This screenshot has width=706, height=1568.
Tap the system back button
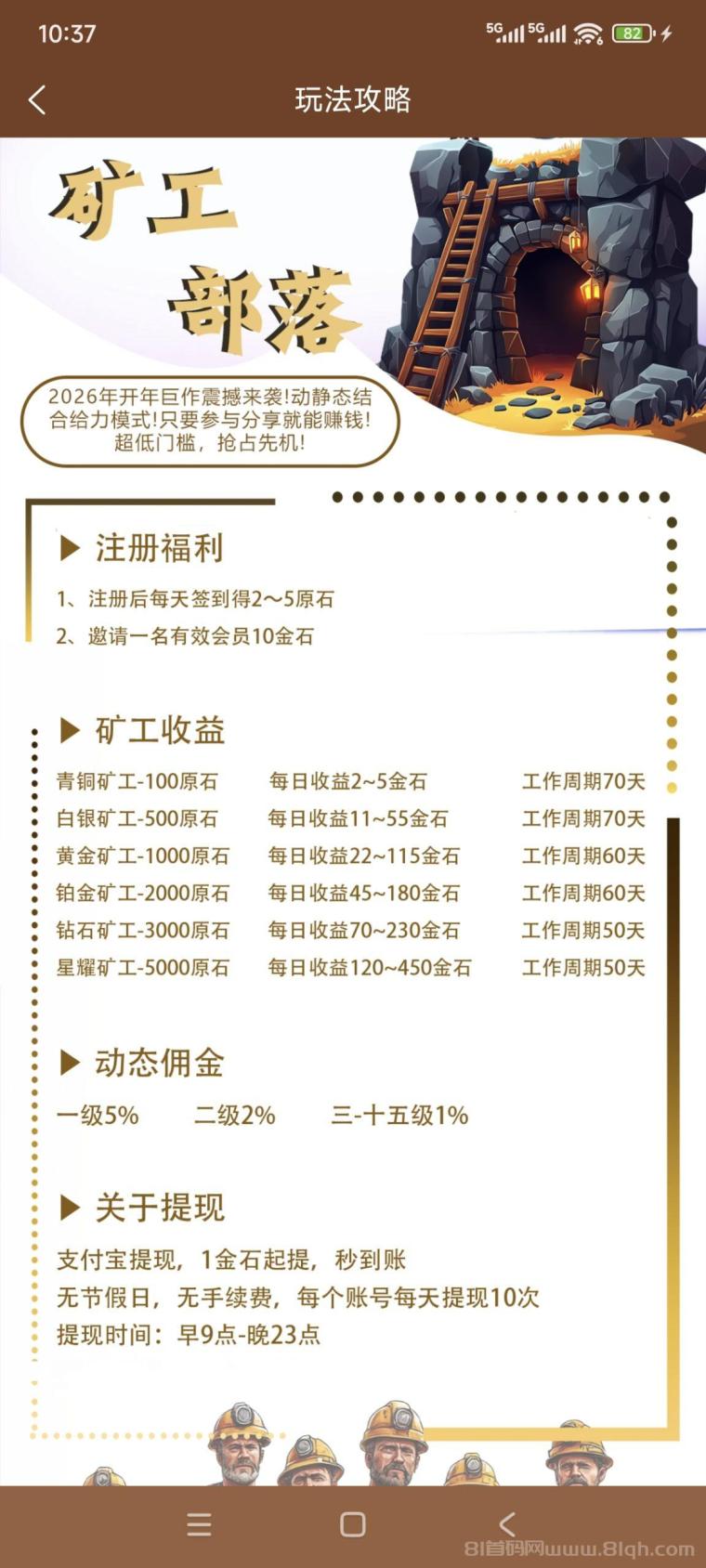(x=506, y=1524)
